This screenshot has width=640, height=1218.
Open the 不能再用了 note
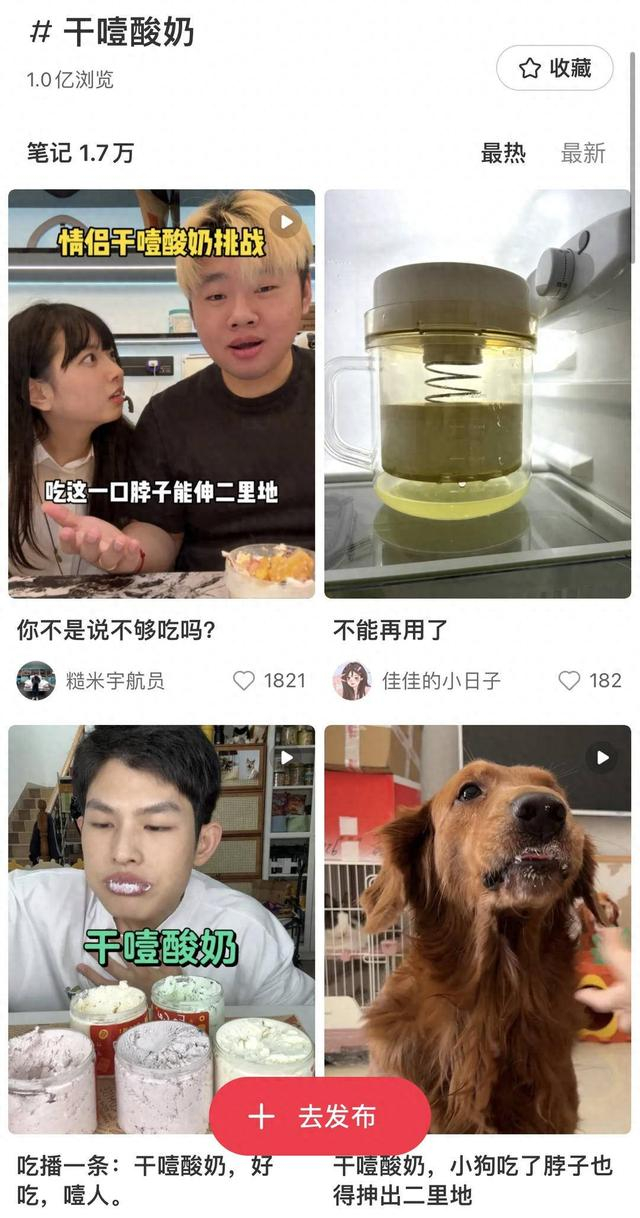[x=477, y=393]
